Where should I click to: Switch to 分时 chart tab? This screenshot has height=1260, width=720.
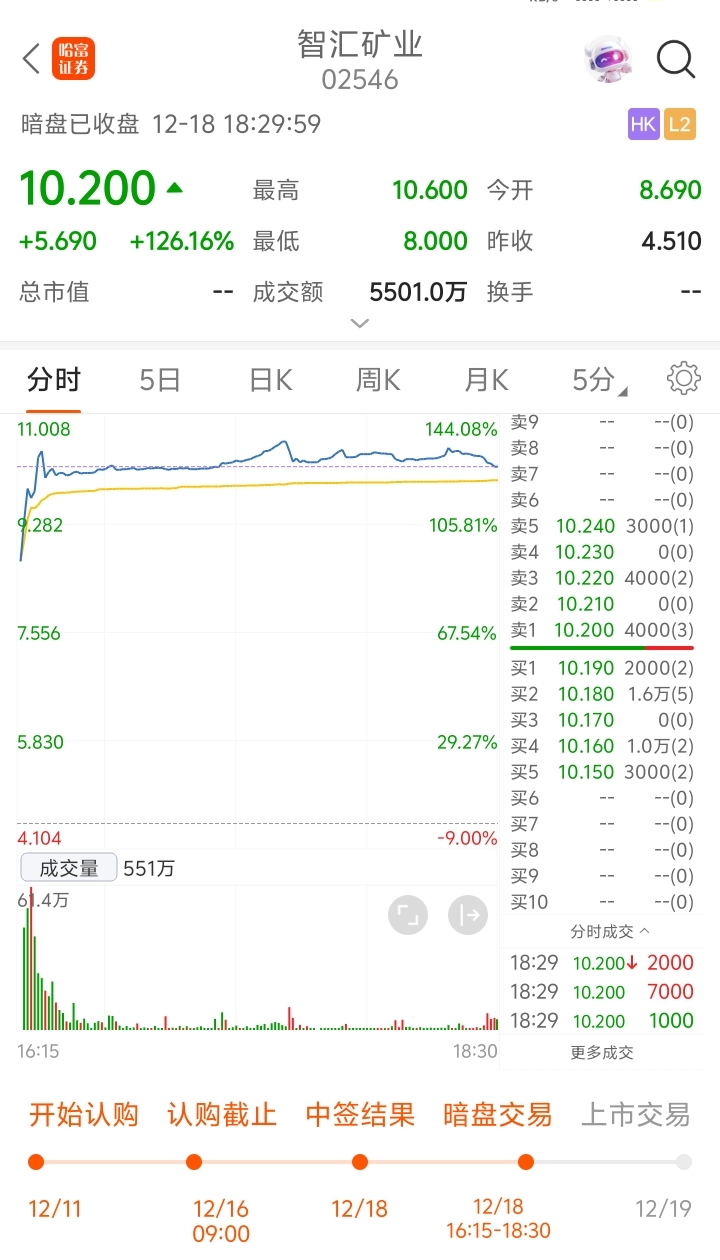(x=54, y=380)
